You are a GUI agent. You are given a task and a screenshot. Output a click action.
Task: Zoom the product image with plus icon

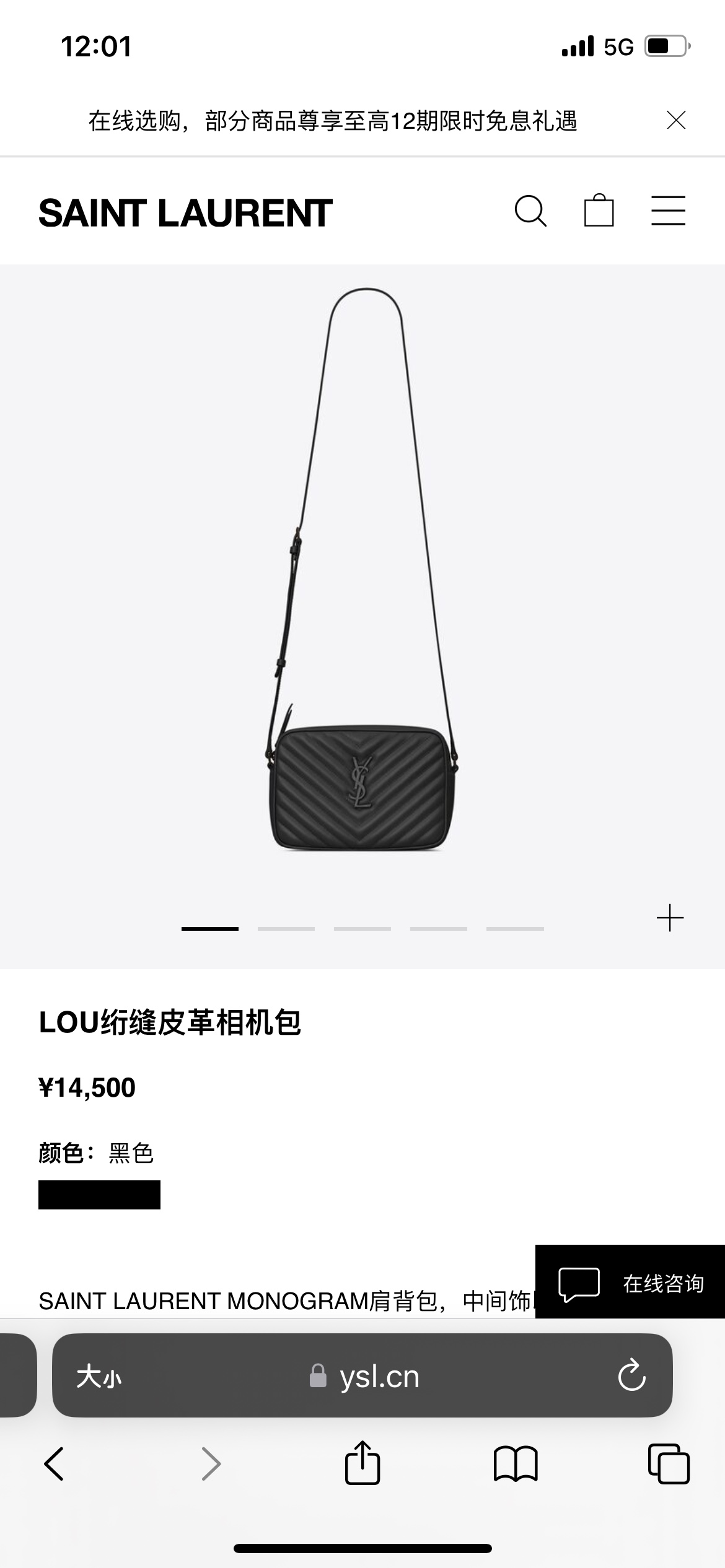[670, 918]
